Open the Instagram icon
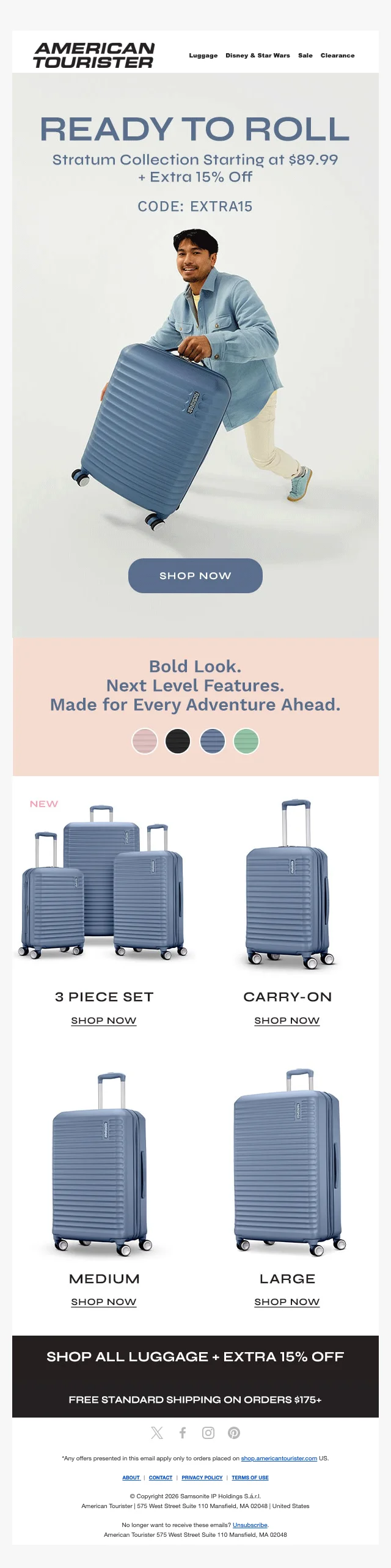This screenshot has width=391, height=1568. (208, 1433)
